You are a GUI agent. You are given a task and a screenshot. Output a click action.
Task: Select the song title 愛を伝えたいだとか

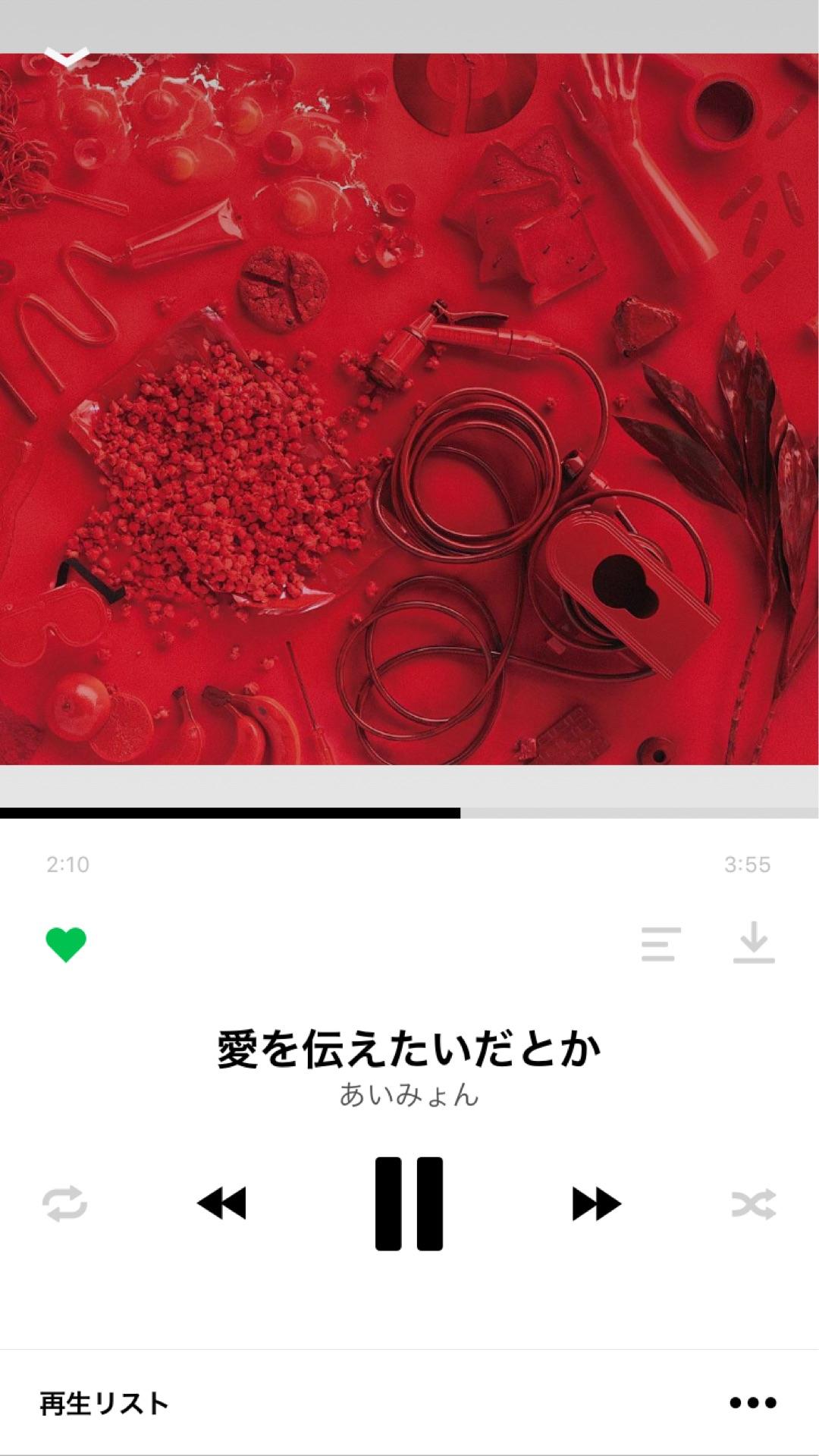click(409, 1046)
